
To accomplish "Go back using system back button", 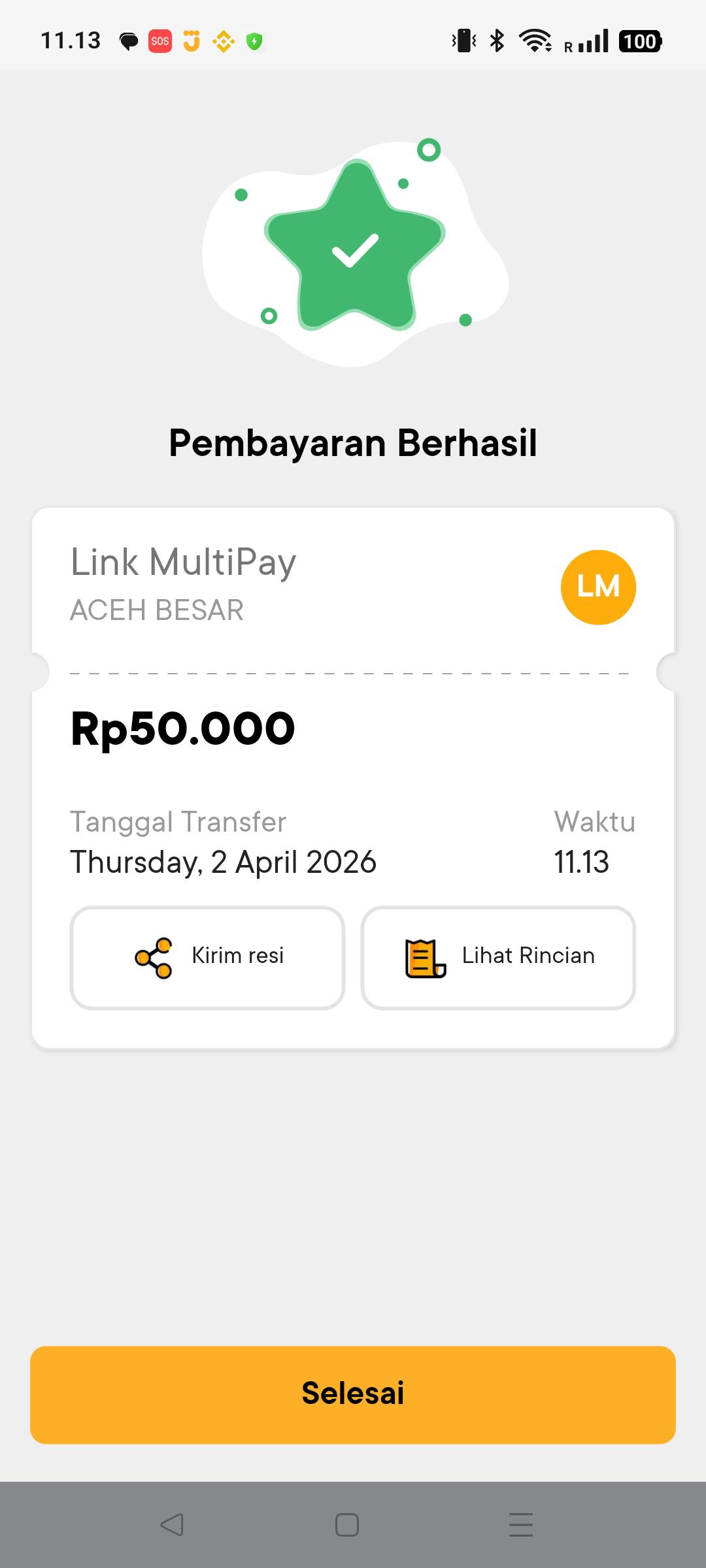I will click(172, 1525).
